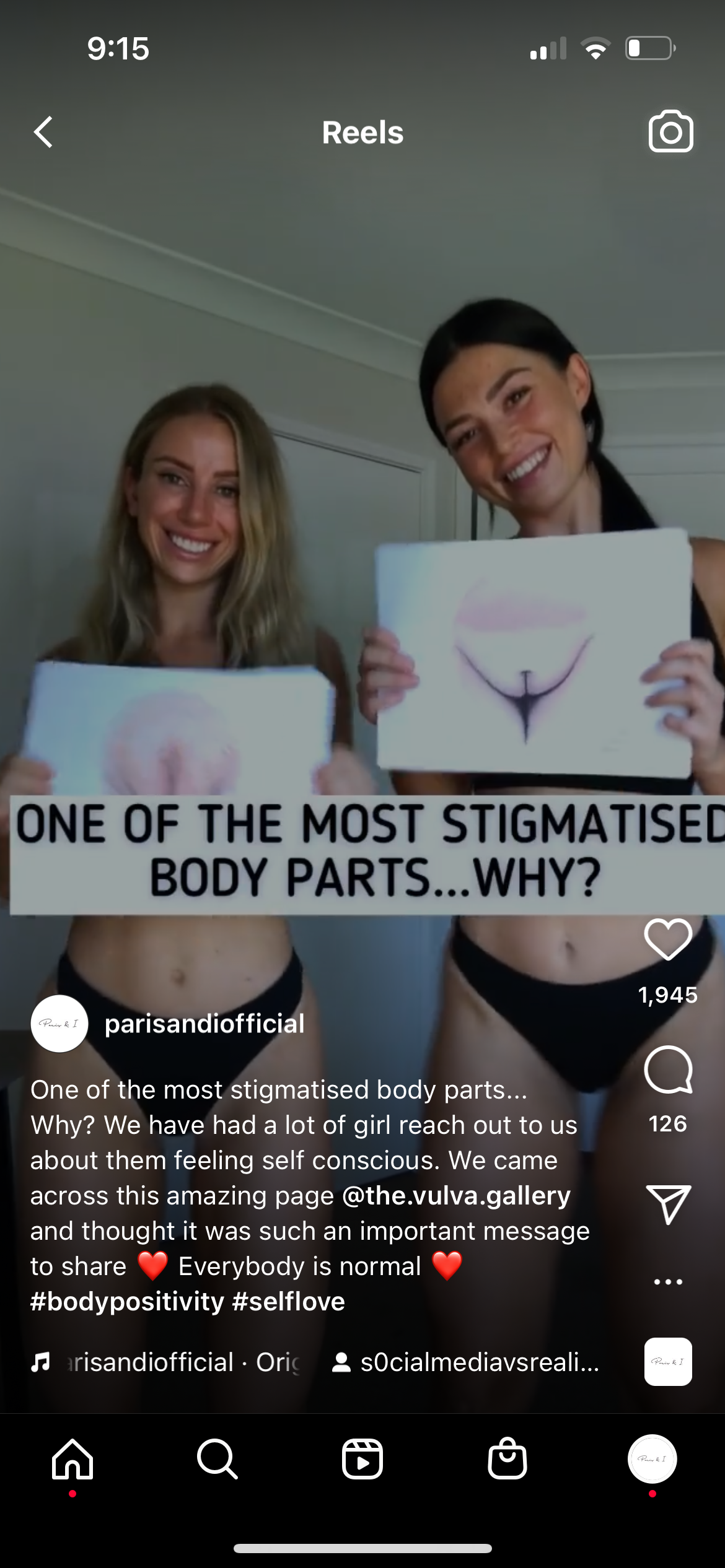The image size is (725, 1568).
Task: Open the three-dot more options menu
Action: (668, 1281)
